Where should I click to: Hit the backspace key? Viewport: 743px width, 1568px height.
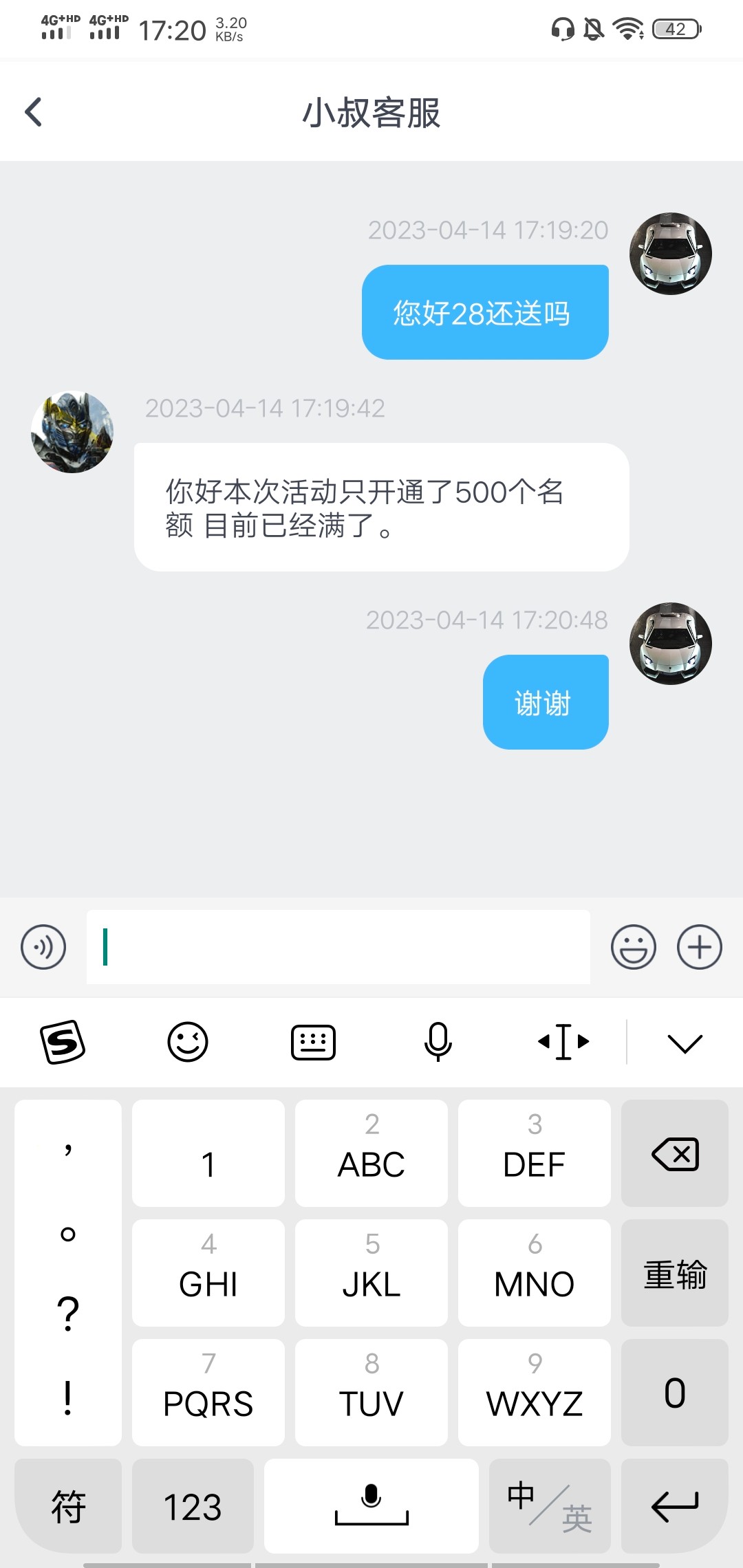click(x=674, y=1153)
